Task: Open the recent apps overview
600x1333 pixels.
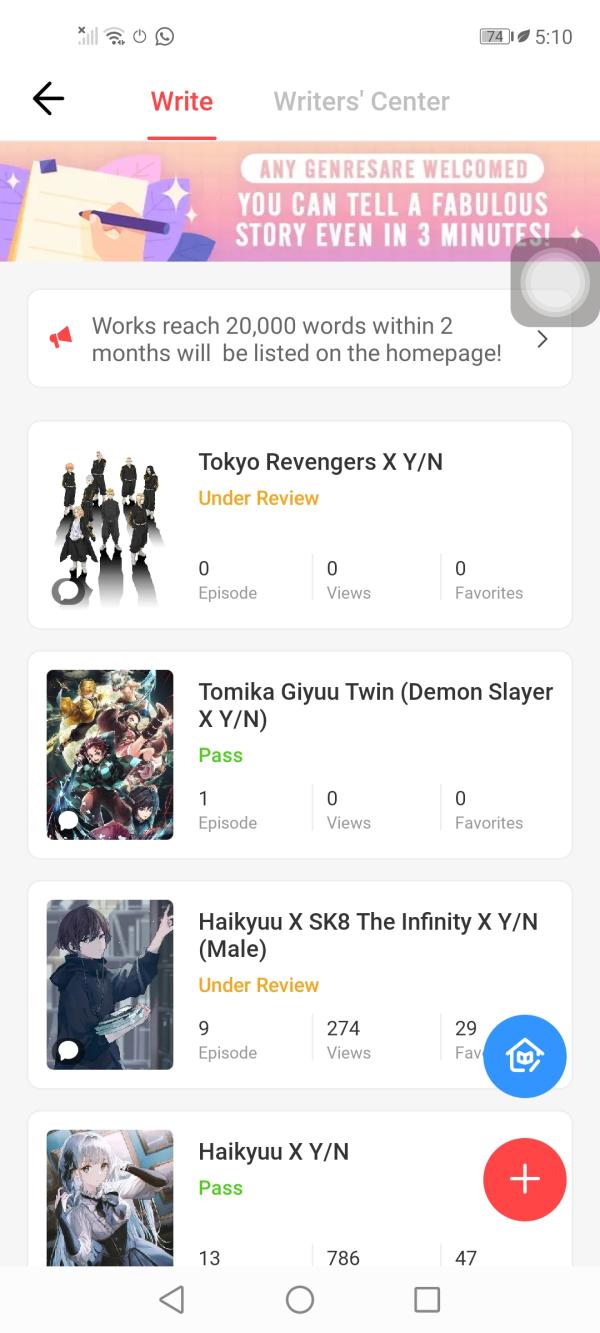Action: pyautogui.click(x=427, y=1299)
